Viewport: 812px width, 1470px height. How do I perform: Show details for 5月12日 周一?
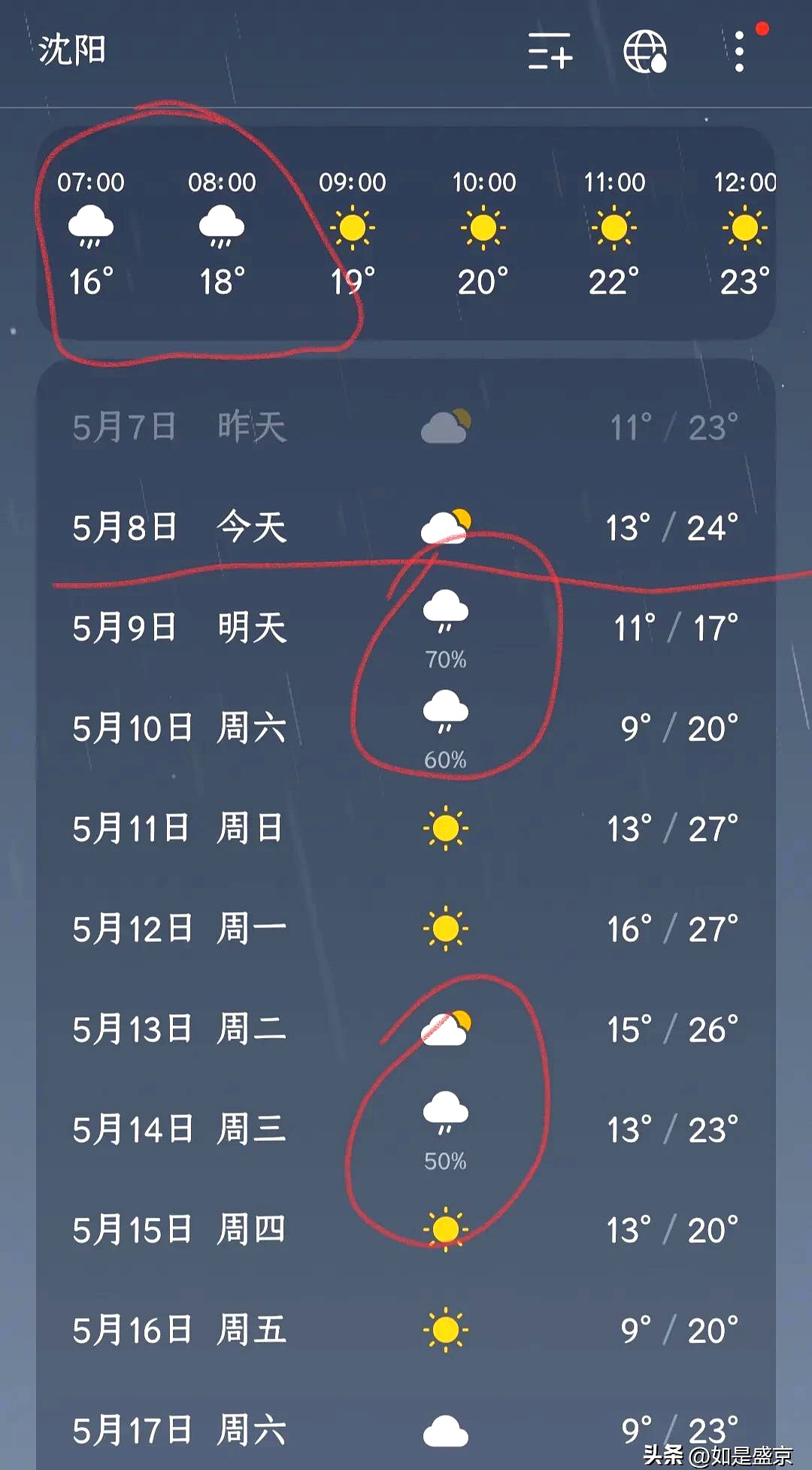(x=406, y=929)
